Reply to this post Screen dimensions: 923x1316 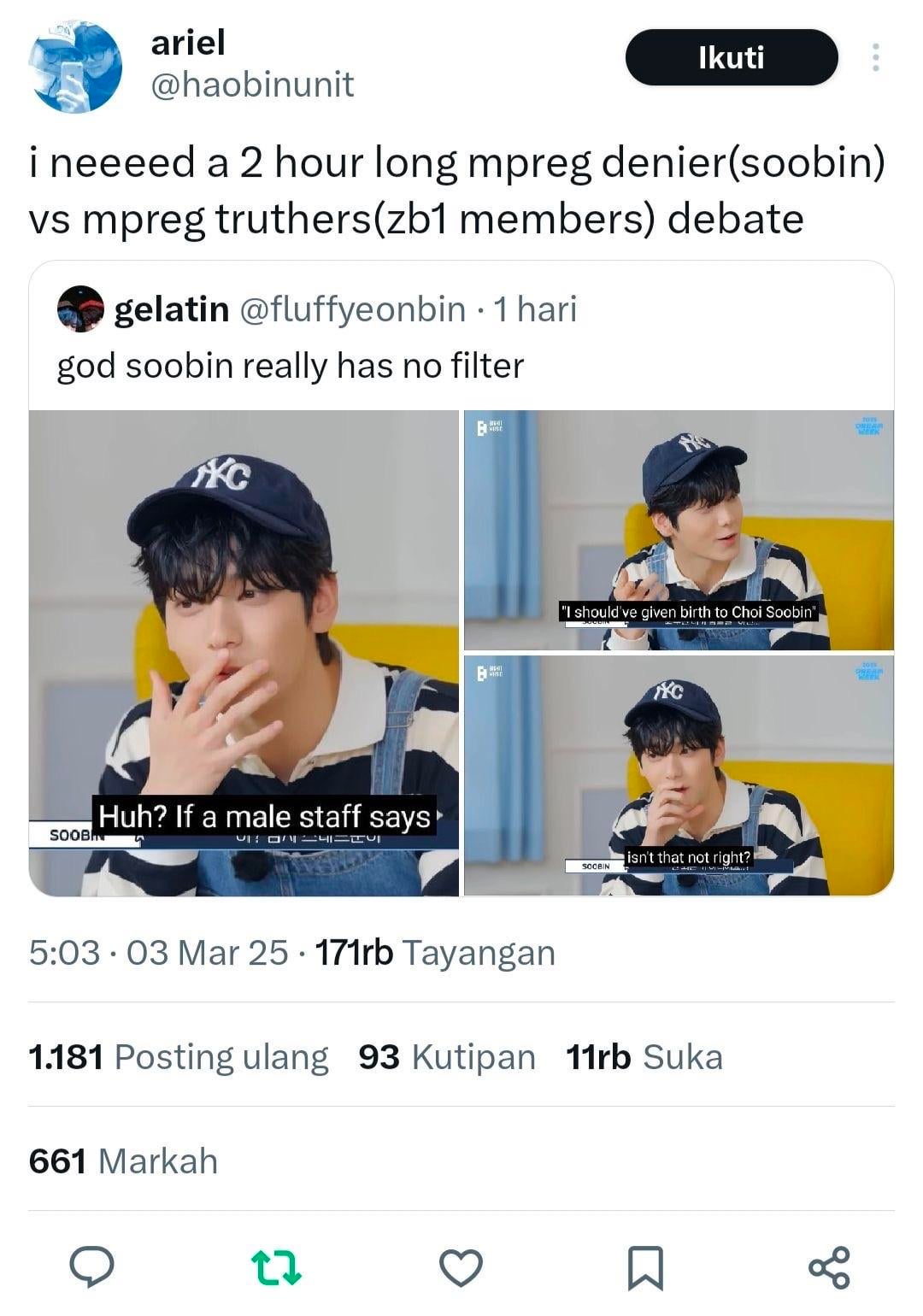pyautogui.click(x=91, y=1266)
